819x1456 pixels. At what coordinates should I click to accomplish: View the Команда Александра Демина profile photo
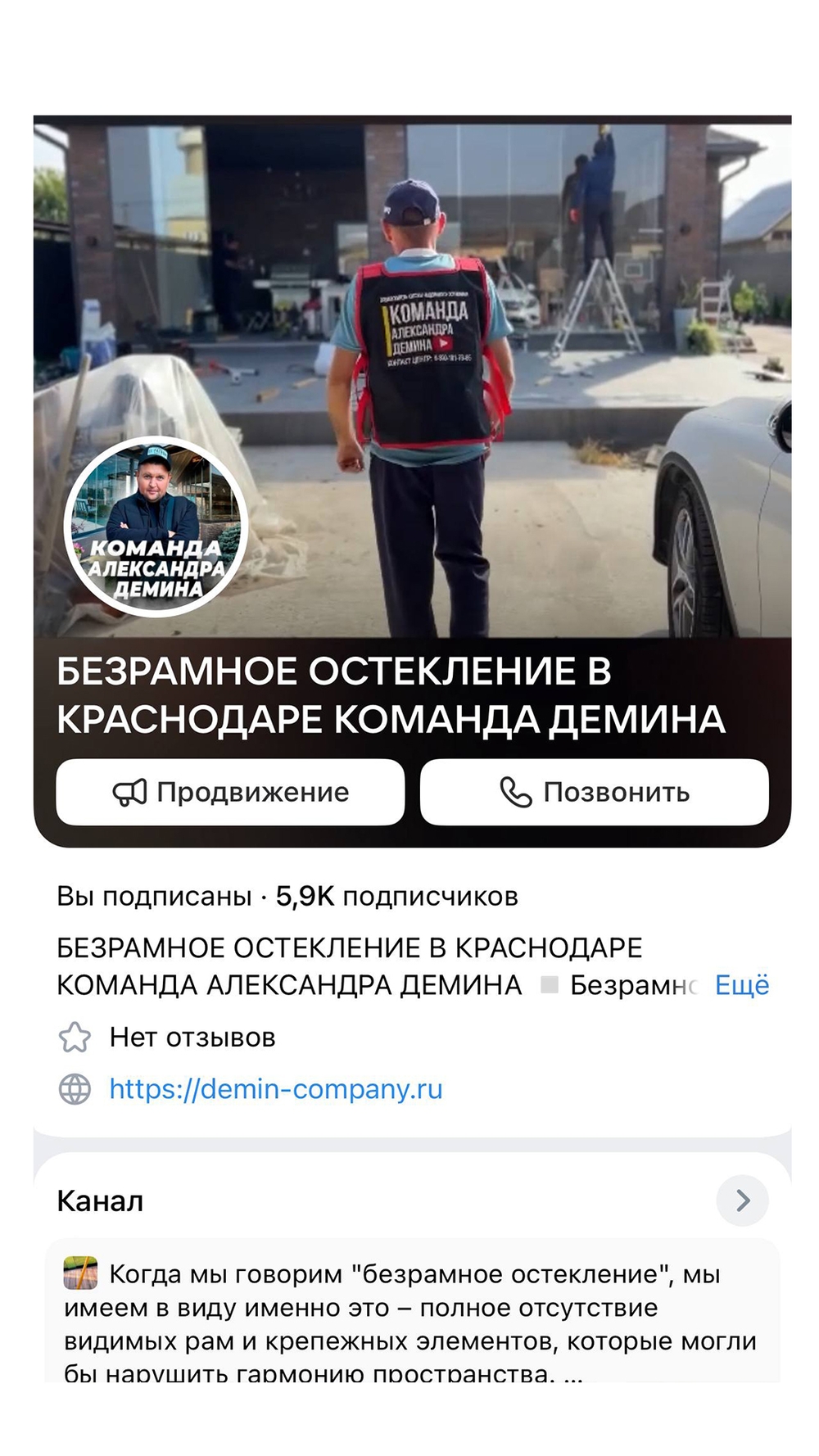156,527
